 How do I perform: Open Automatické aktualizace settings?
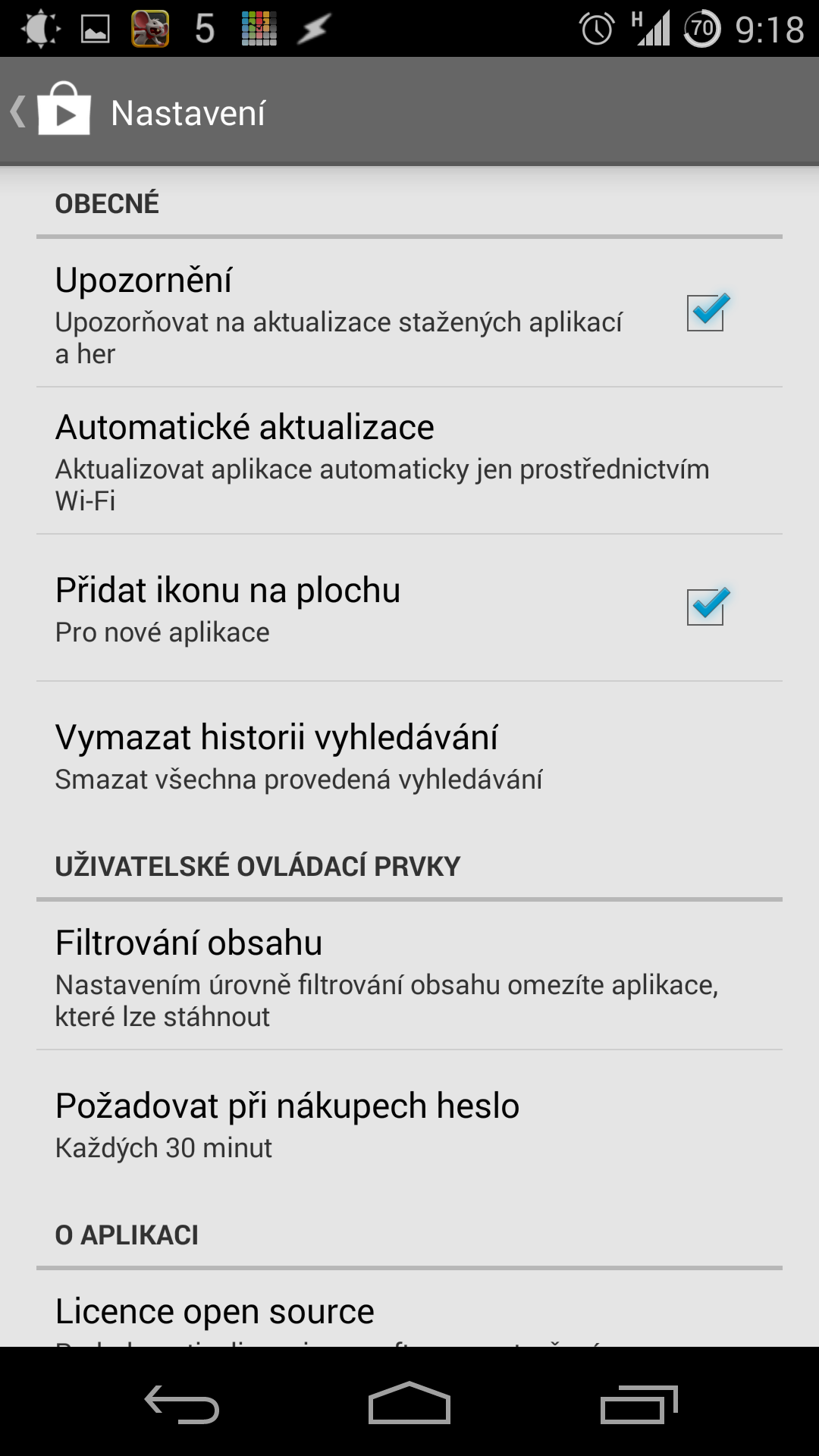409,461
